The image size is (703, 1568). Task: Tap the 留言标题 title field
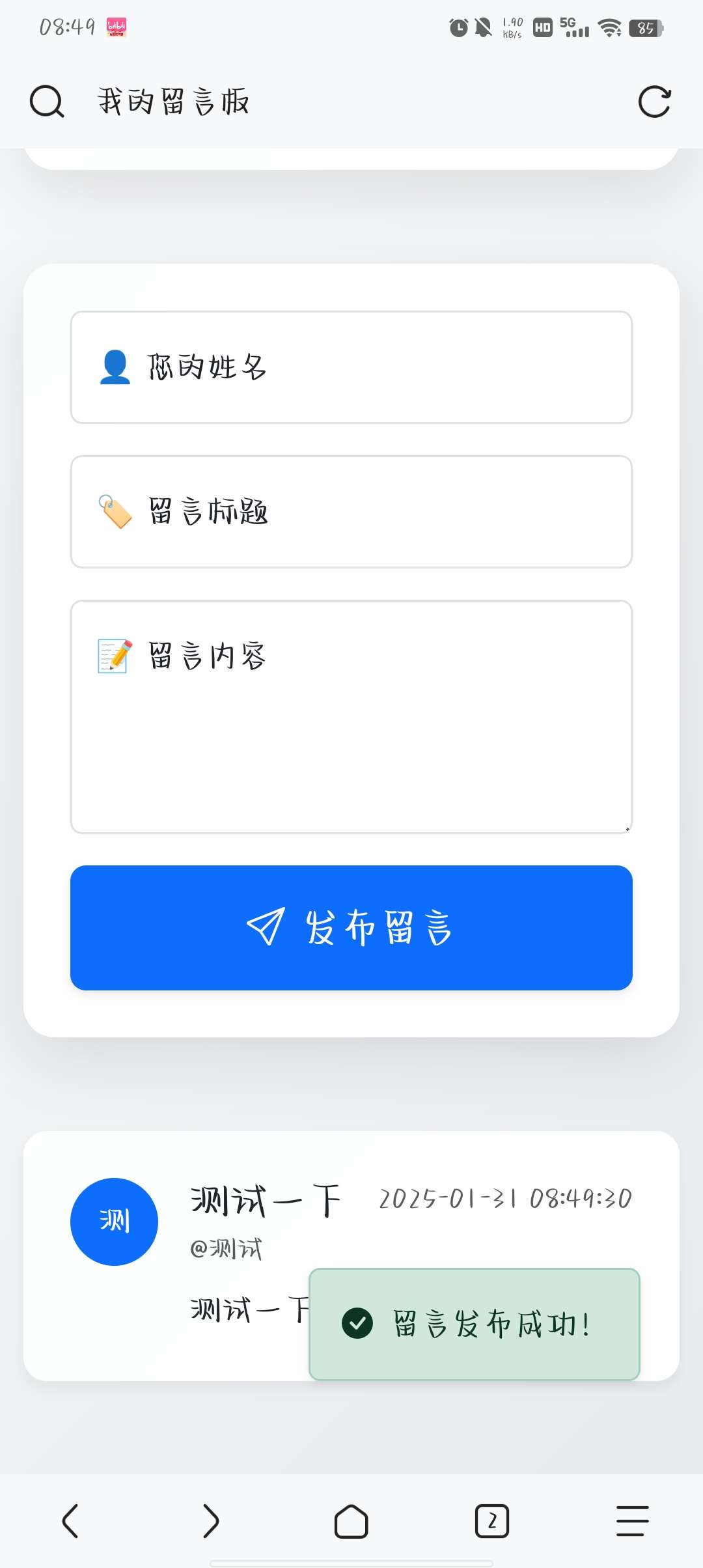351,512
